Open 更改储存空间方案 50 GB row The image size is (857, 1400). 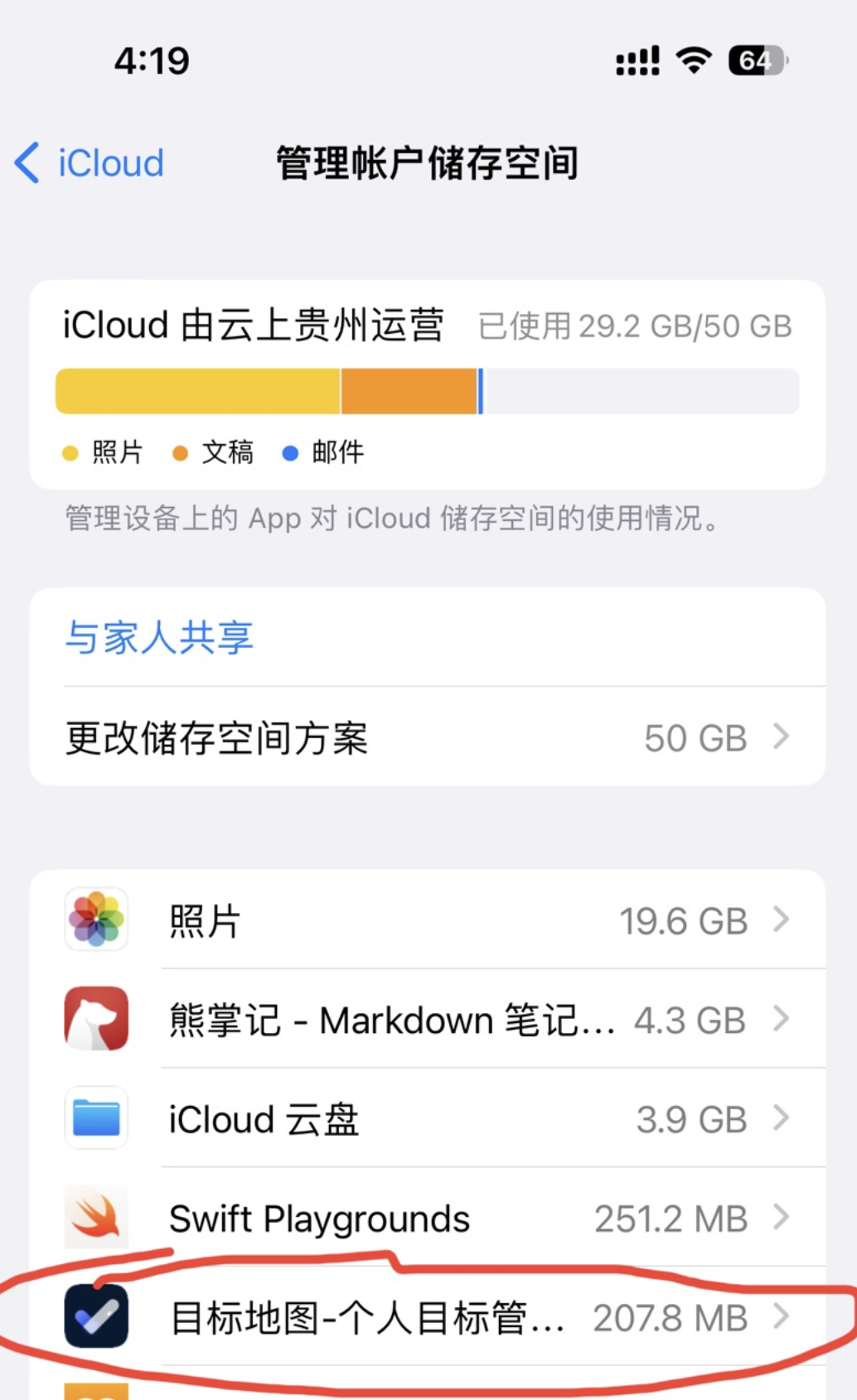click(428, 736)
